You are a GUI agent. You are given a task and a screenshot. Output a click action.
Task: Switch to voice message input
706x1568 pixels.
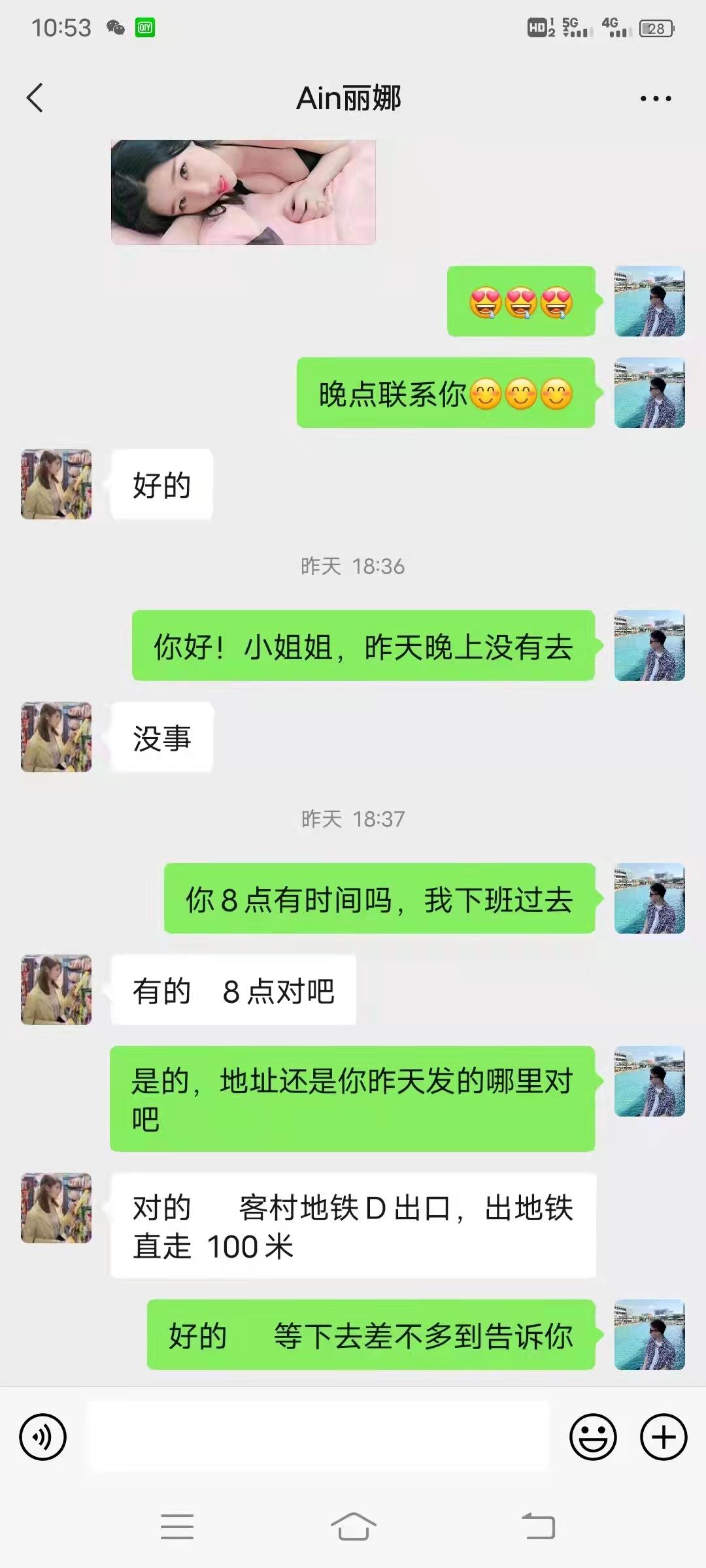[x=43, y=1437]
